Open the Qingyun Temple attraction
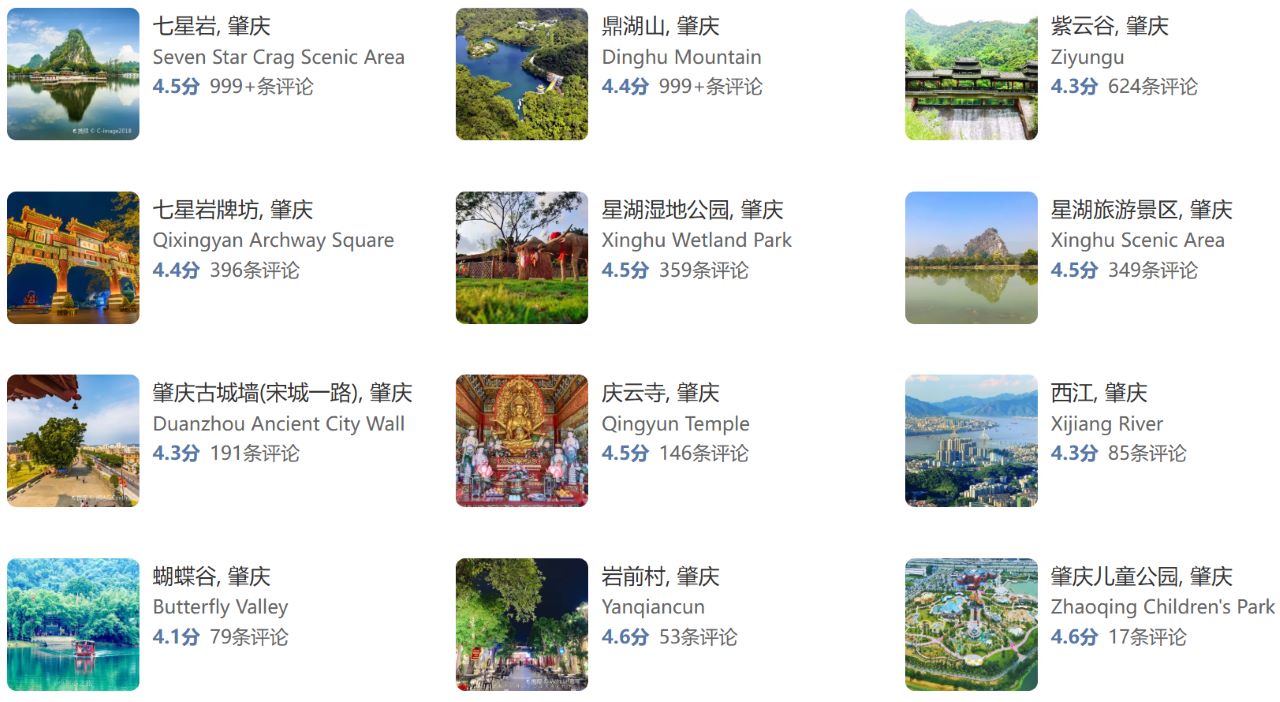 [675, 423]
